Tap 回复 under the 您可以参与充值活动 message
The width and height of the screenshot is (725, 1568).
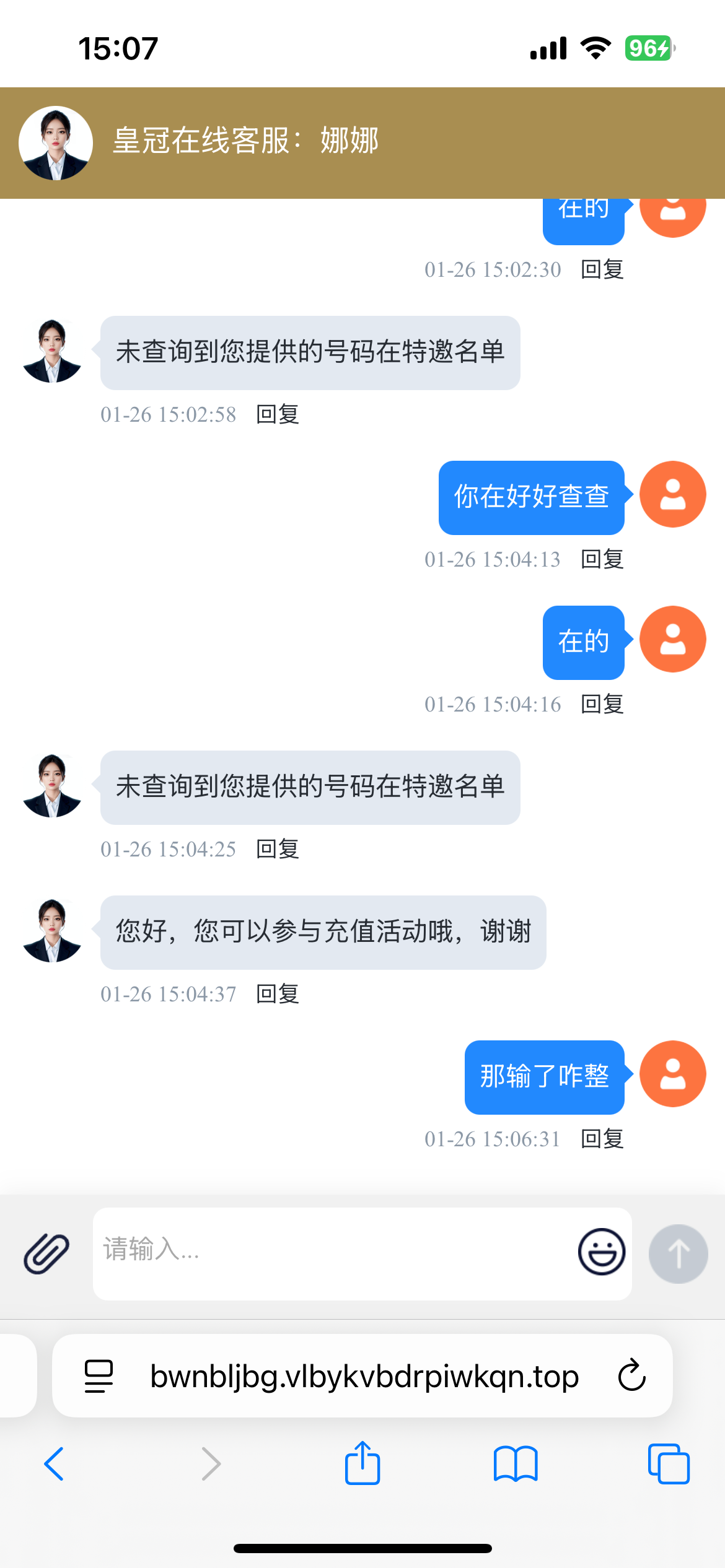point(278,994)
